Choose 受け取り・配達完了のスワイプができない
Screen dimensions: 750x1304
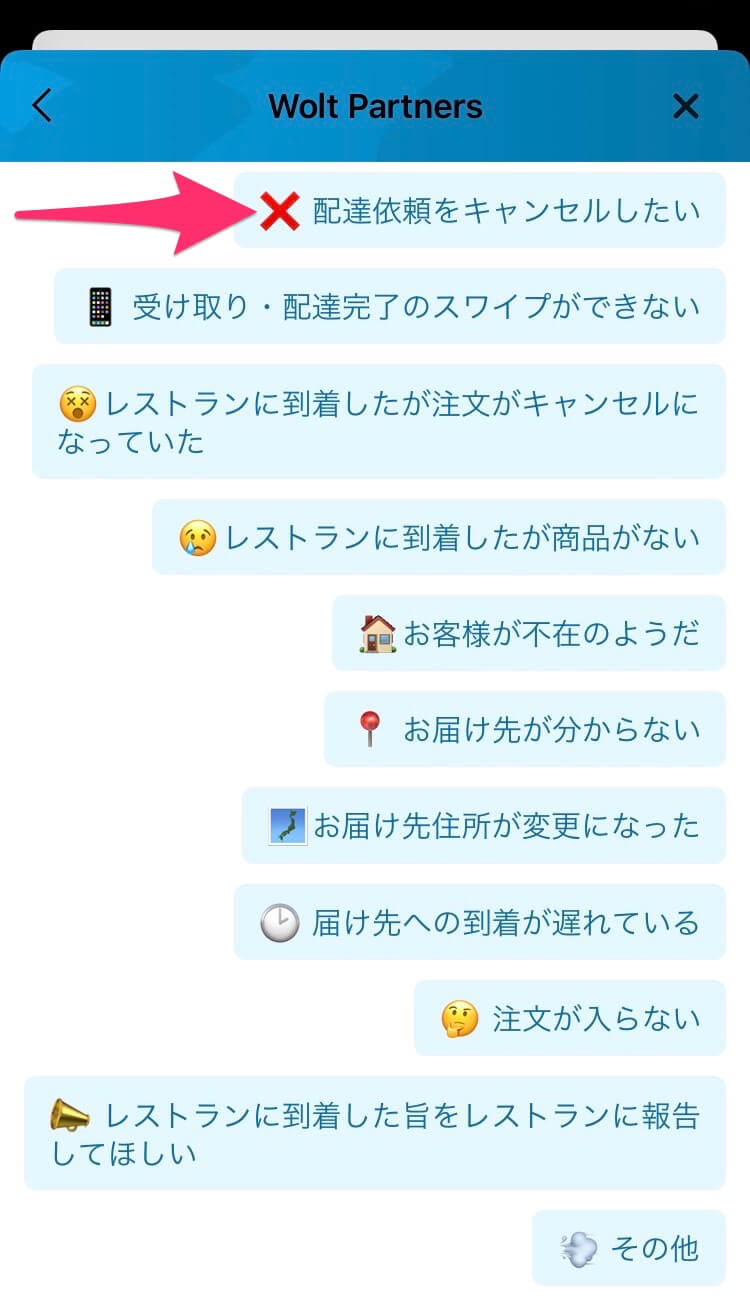(x=390, y=307)
